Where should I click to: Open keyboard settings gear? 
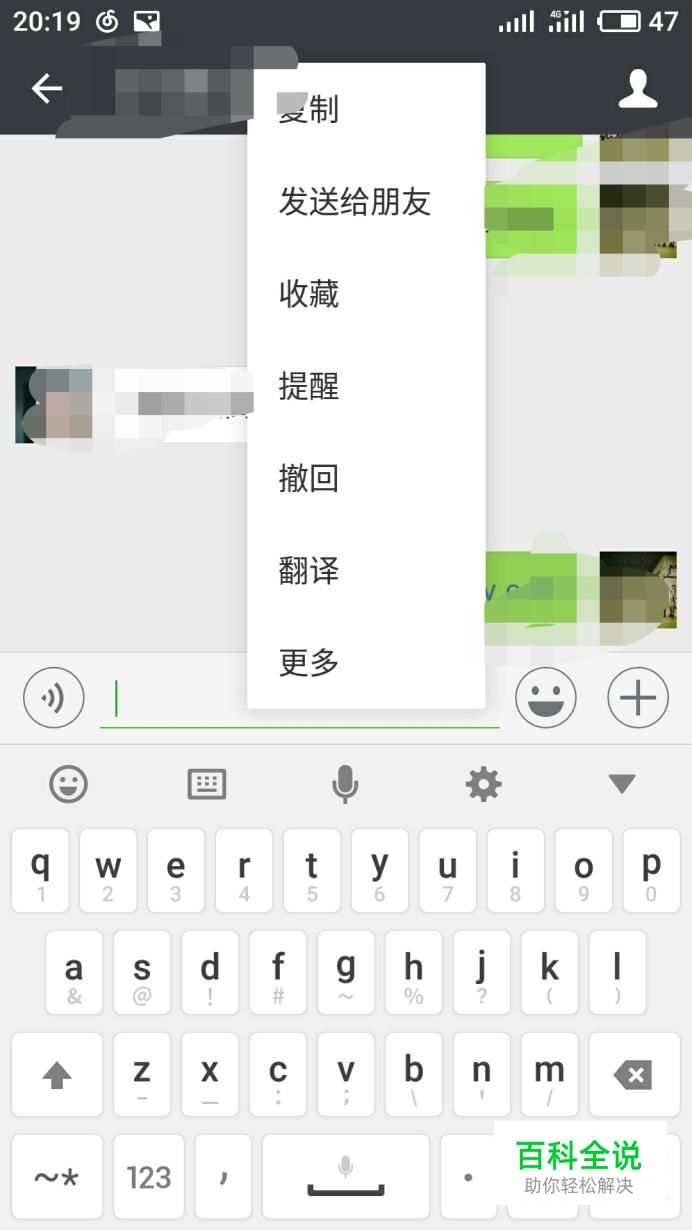[484, 785]
